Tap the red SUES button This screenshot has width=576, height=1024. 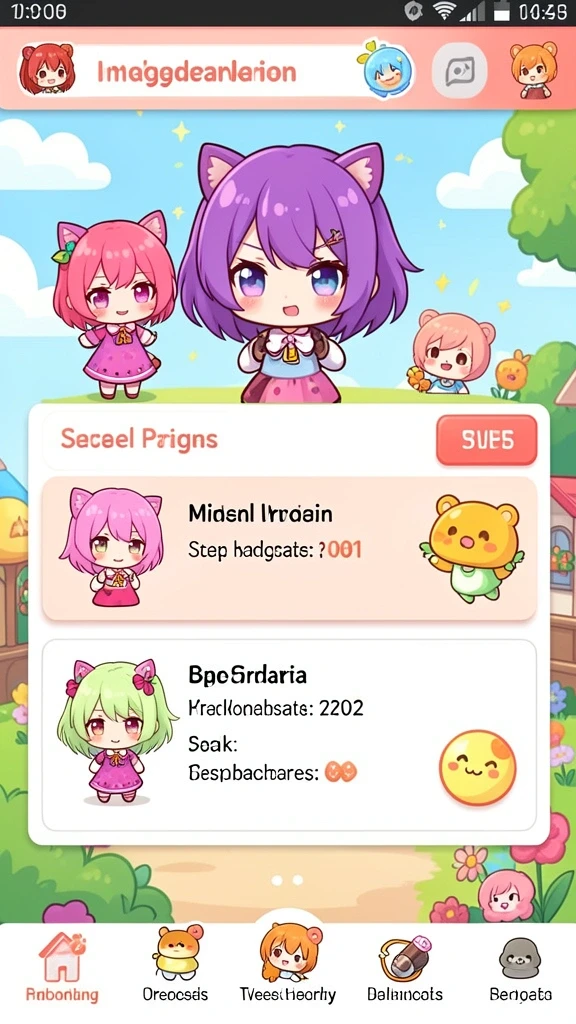pyautogui.click(x=487, y=440)
